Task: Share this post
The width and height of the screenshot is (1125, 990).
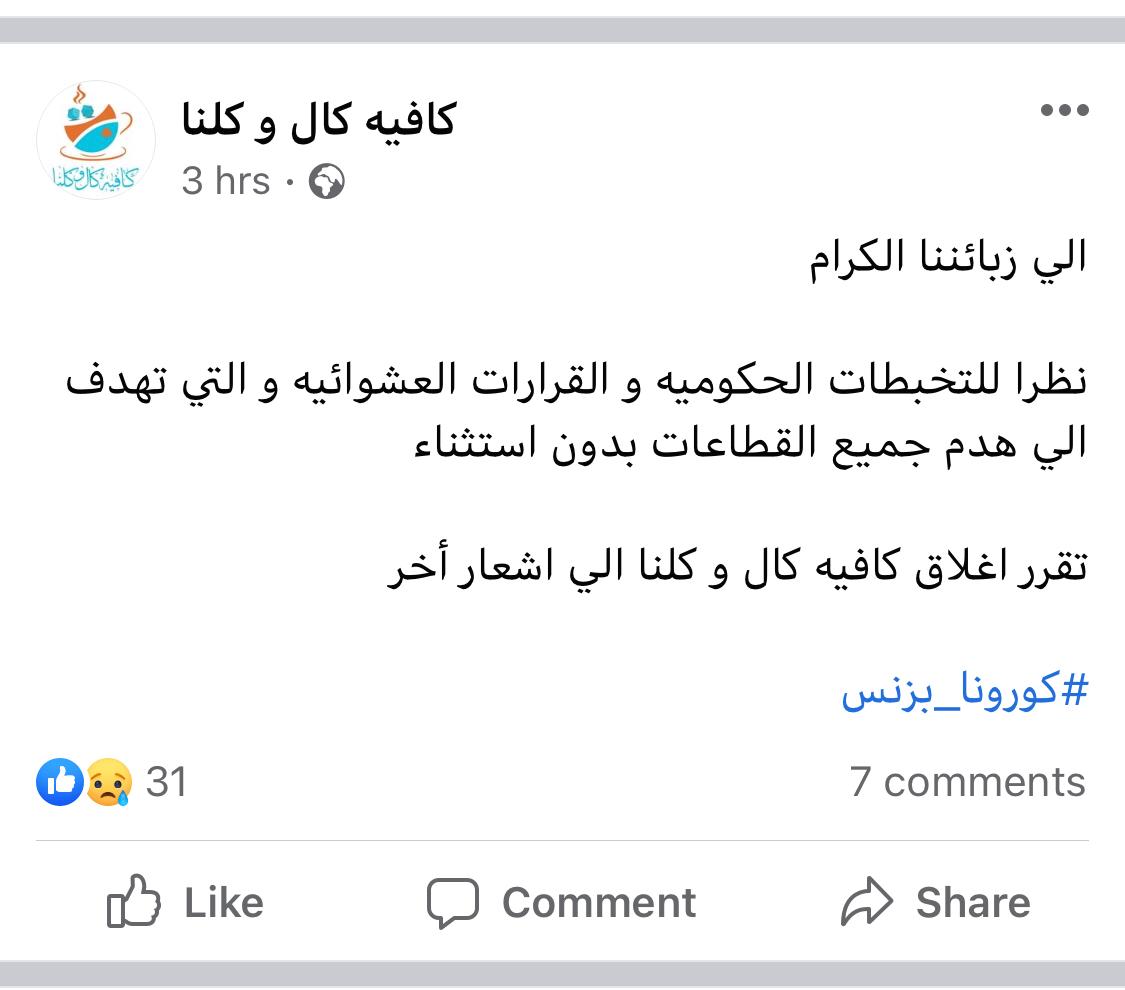Action: point(935,903)
